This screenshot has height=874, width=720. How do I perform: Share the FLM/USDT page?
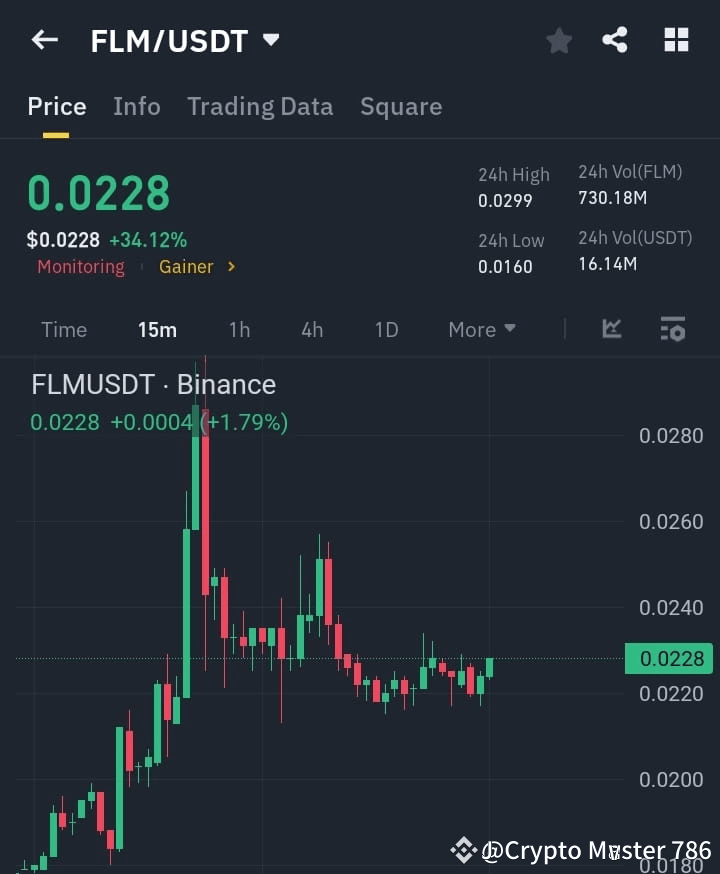coord(616,40)
